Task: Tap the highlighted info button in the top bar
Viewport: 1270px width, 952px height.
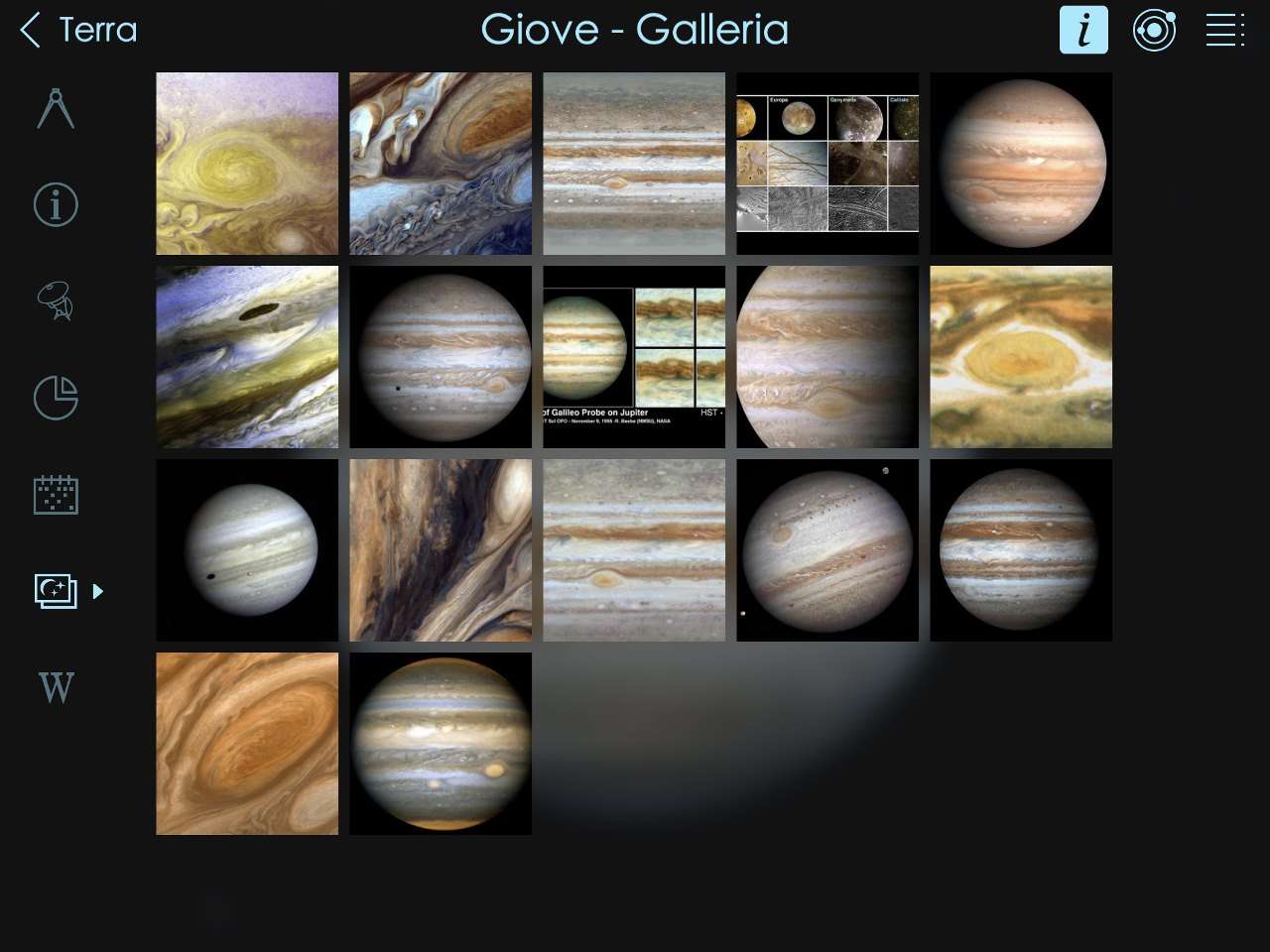Action: pos(1083,30)
